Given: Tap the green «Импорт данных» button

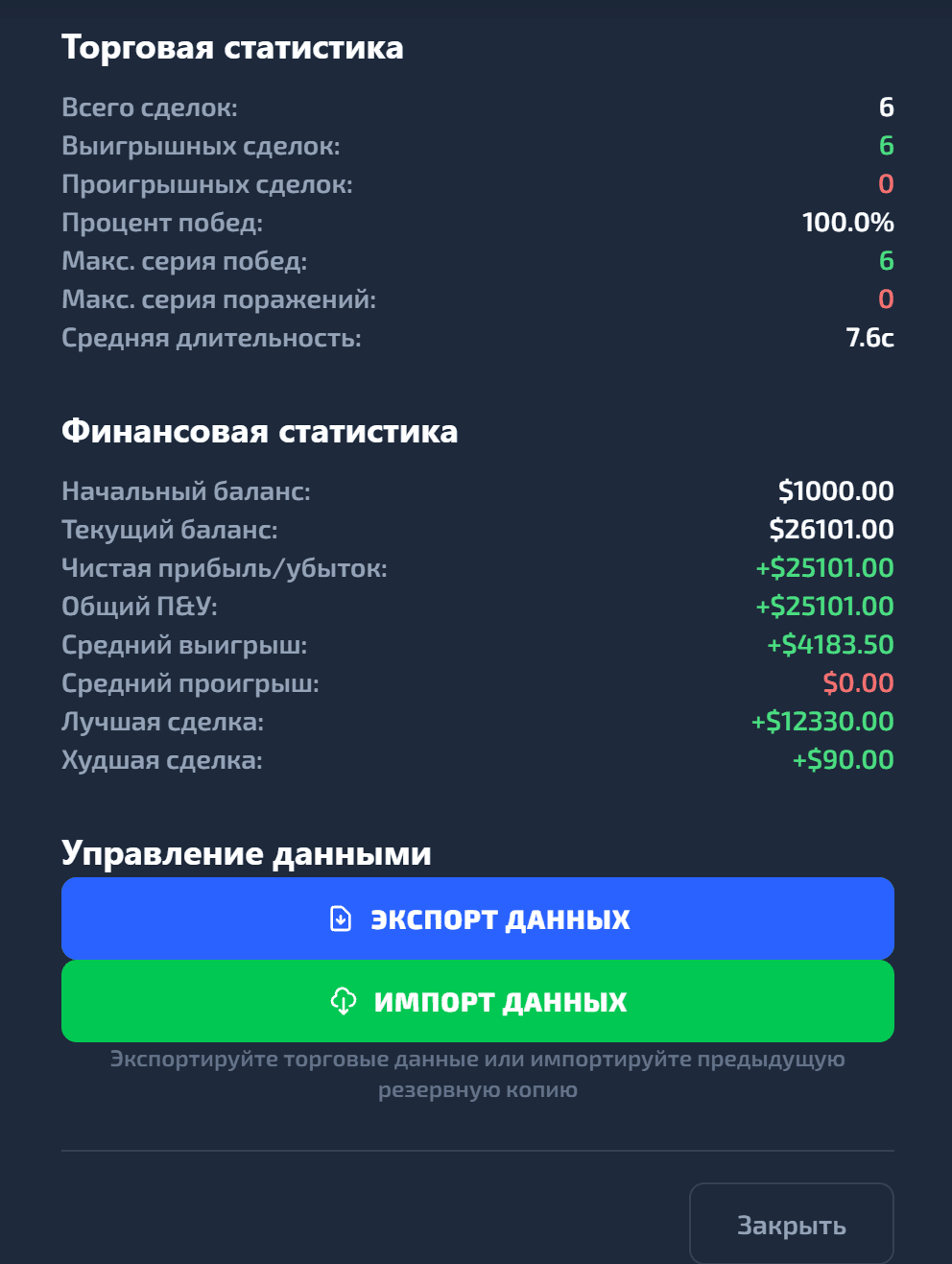Looking at the screenshot, I should tap(477, 1001).
